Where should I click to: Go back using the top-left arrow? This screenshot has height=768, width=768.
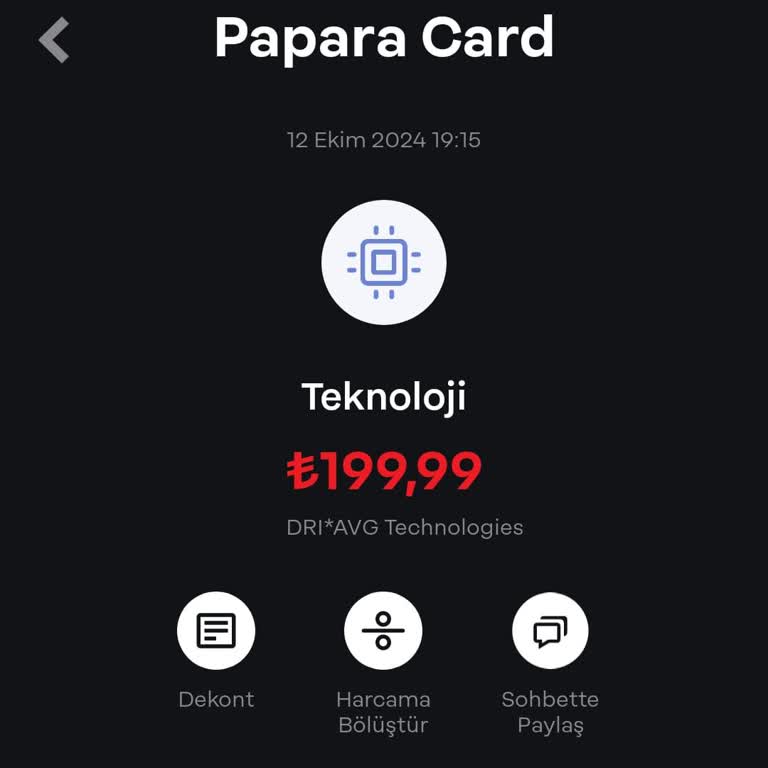(x=54, y=41)
